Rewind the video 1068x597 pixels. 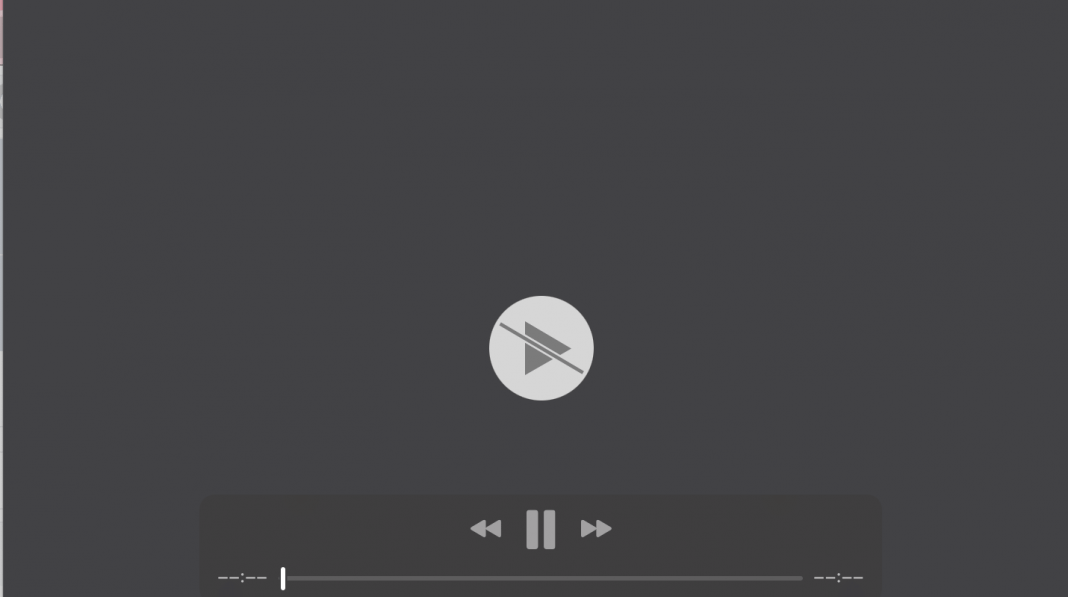coord(486,529)
